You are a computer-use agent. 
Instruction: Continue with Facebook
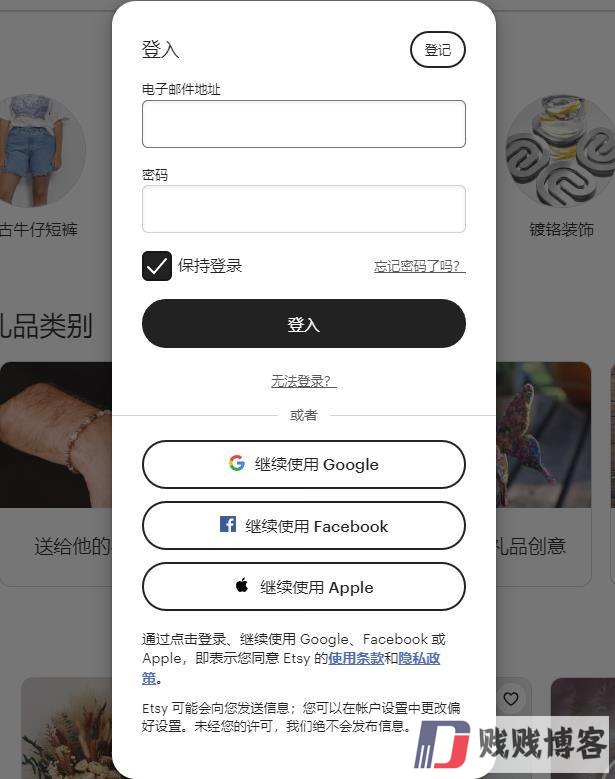(303, 526)
